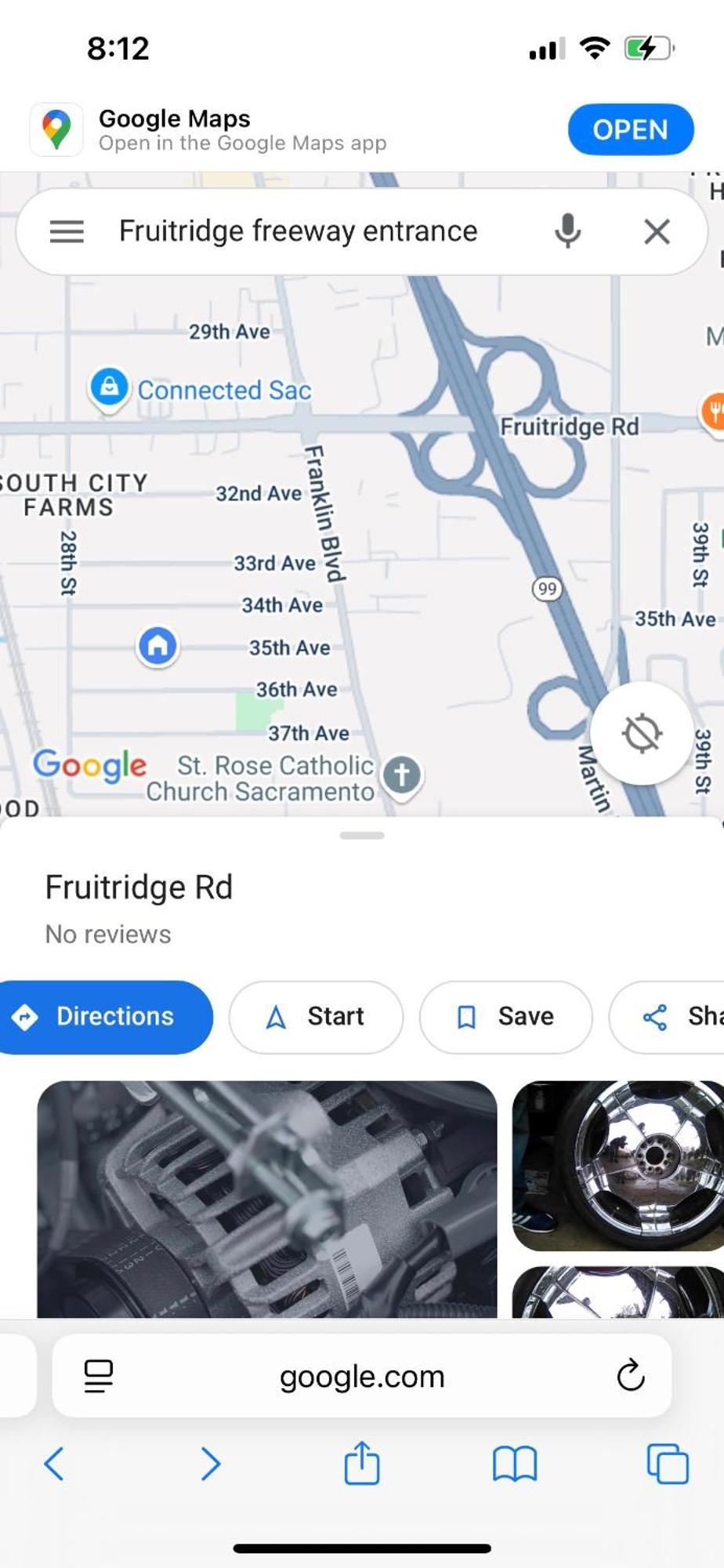
Task: Open Google Maps app via OPEN button
Action: coord(630,129)
